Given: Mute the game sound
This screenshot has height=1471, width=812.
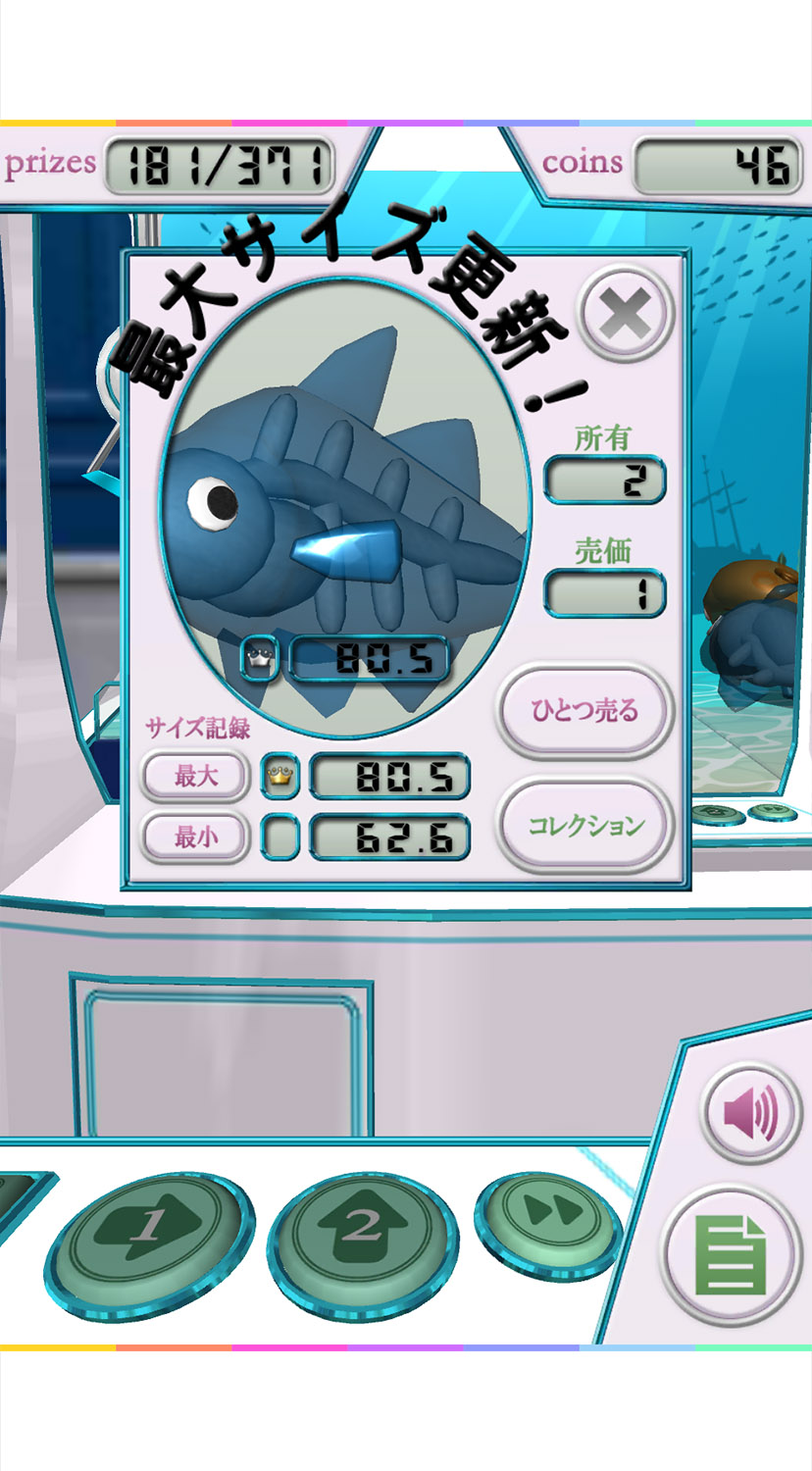Looking at the screenshot, I should coord(750,1112).
